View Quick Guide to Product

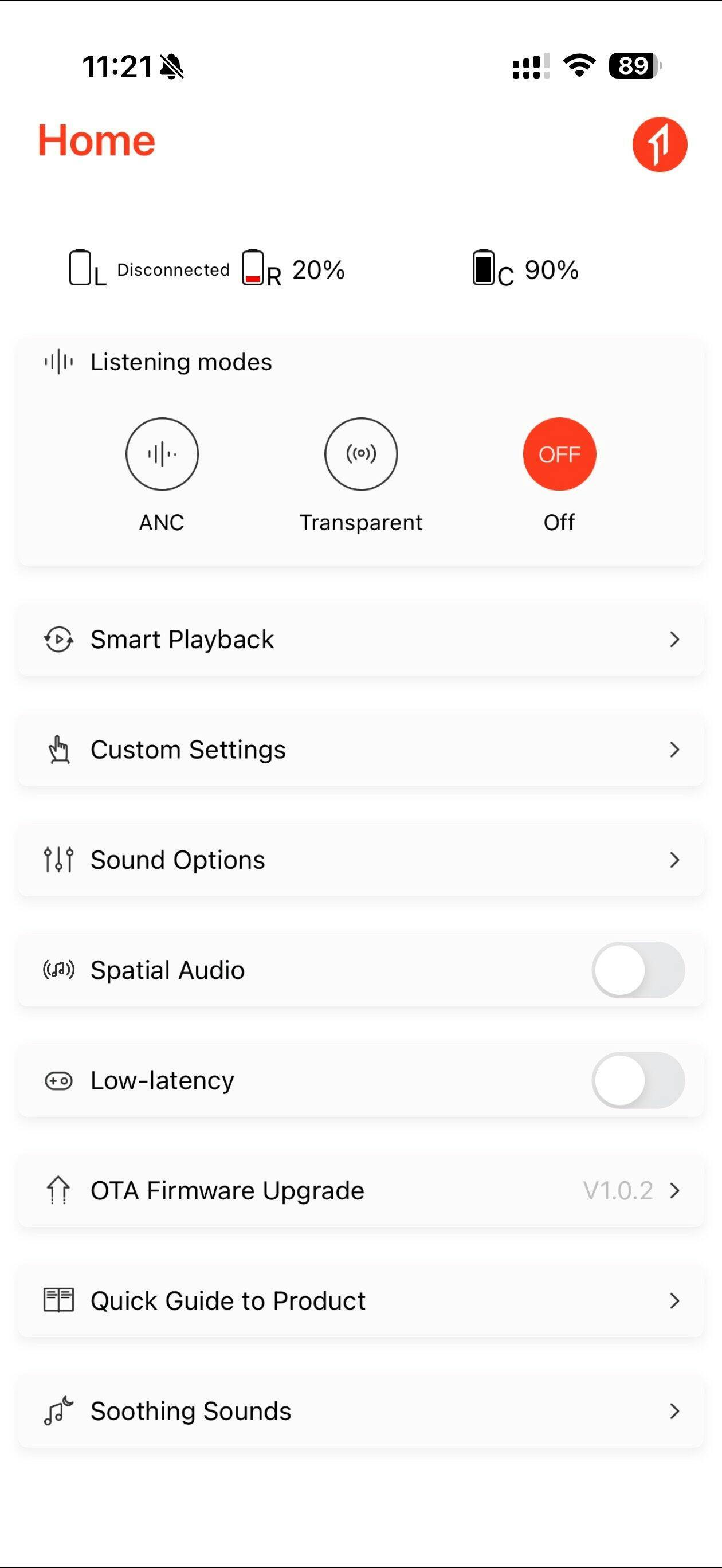click(x=361, y=1301)
